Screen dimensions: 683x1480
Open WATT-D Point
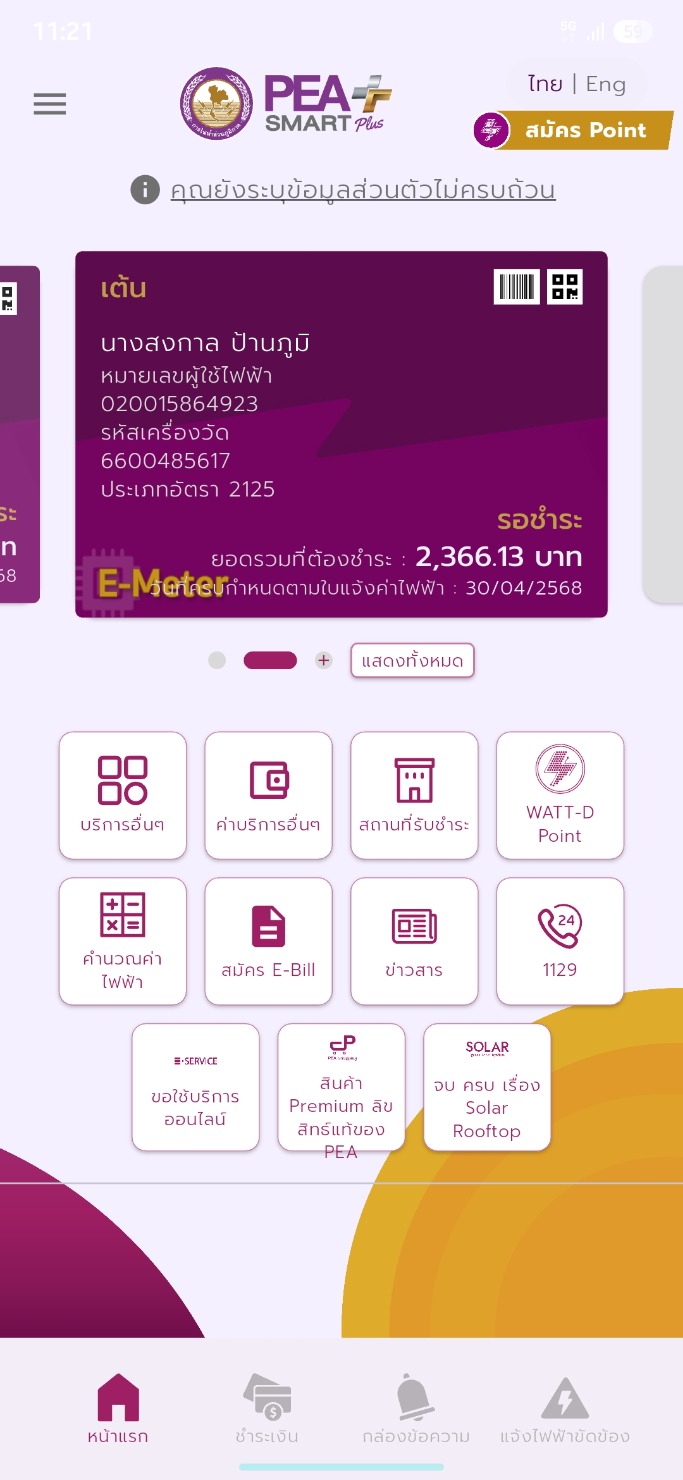(x=560, y=795)
